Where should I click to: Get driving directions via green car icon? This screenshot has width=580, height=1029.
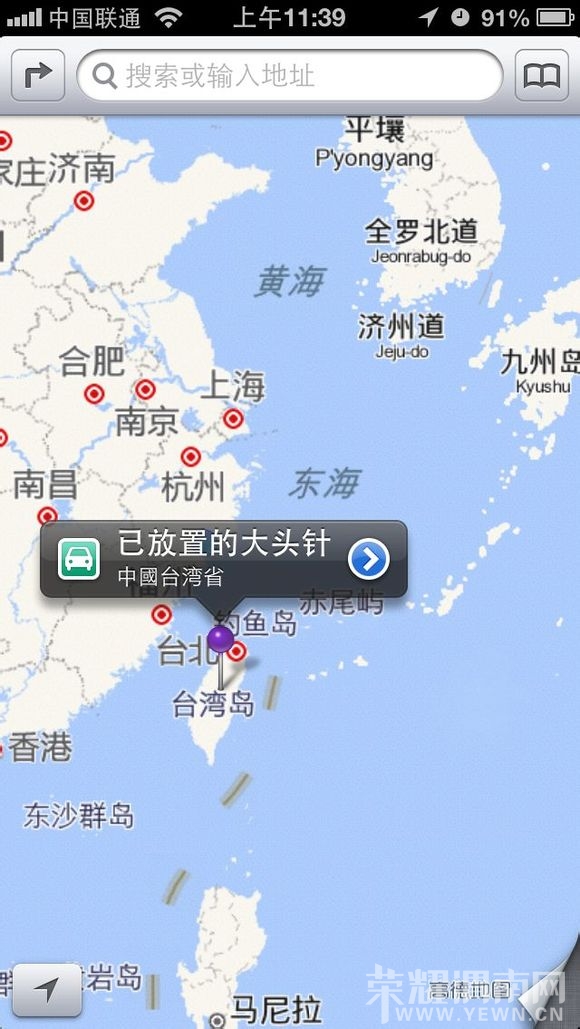pyautogui.click(x=79, y=559)
